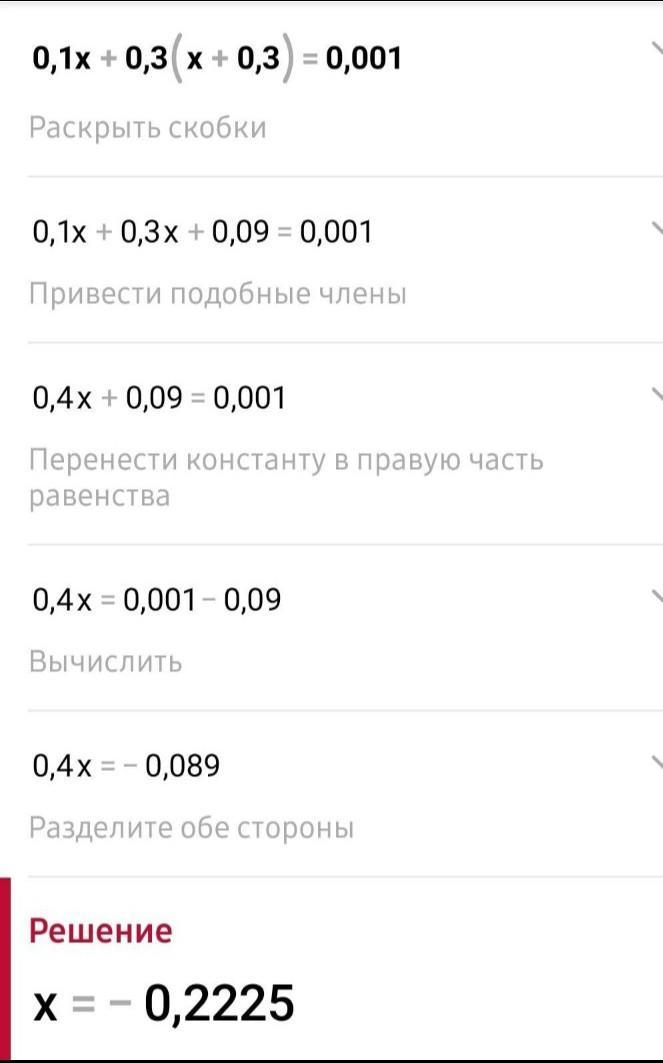Expand the "Привести подобные члены" step
This screenshot has height=1063, width=663.
[x=656, y=228]
